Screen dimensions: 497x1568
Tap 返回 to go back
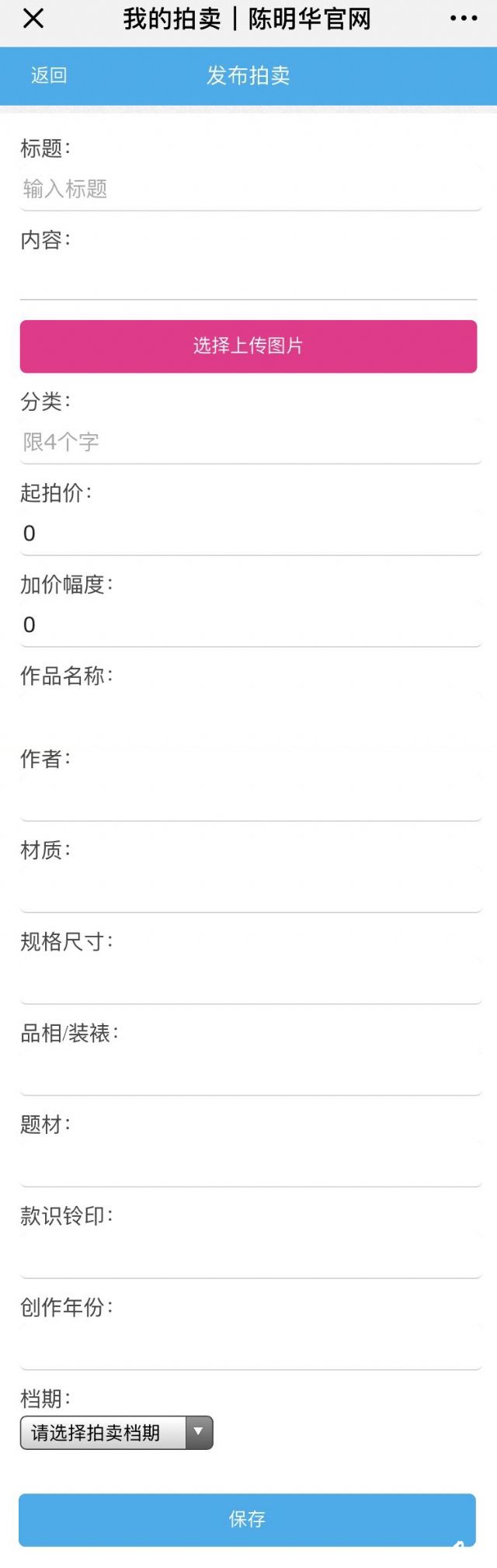point(49,75)
